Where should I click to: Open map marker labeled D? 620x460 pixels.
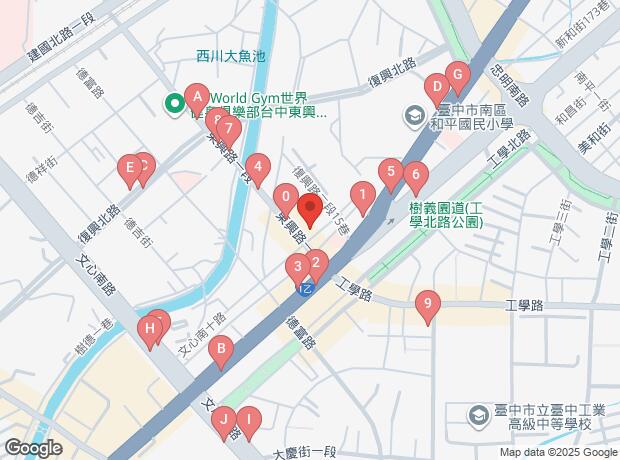436,85
